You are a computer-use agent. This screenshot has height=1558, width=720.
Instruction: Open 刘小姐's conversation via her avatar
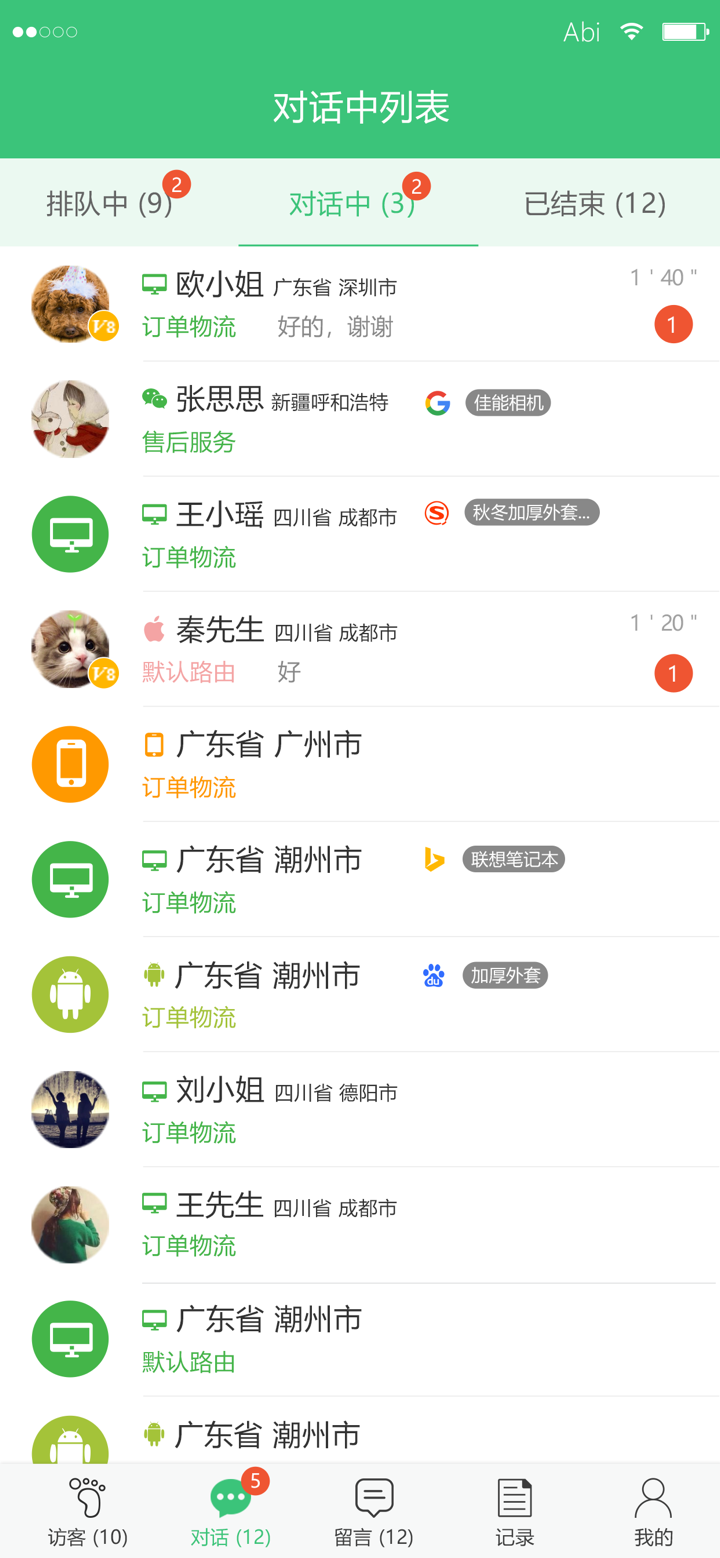tap(70, 1109)
